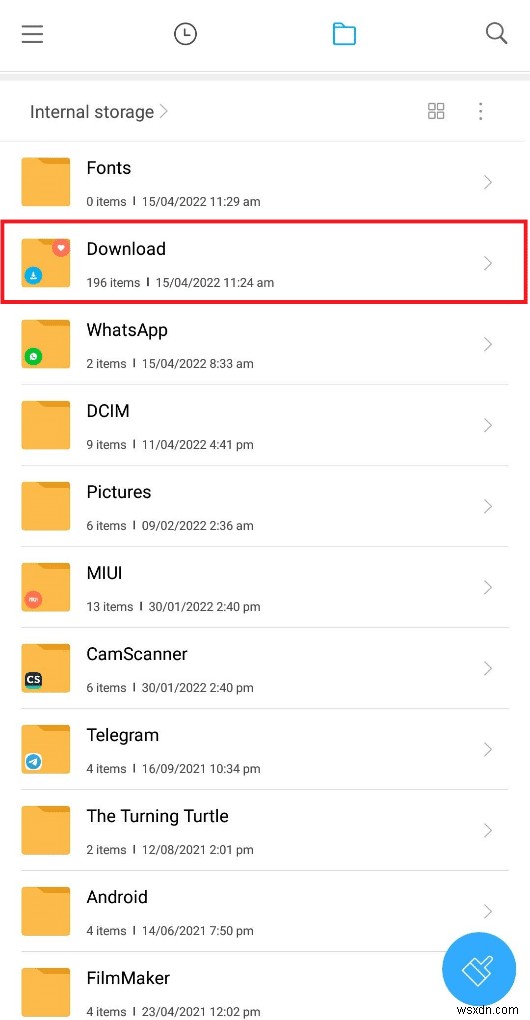Open the three-dot overflow menu

tap(481, 111)
